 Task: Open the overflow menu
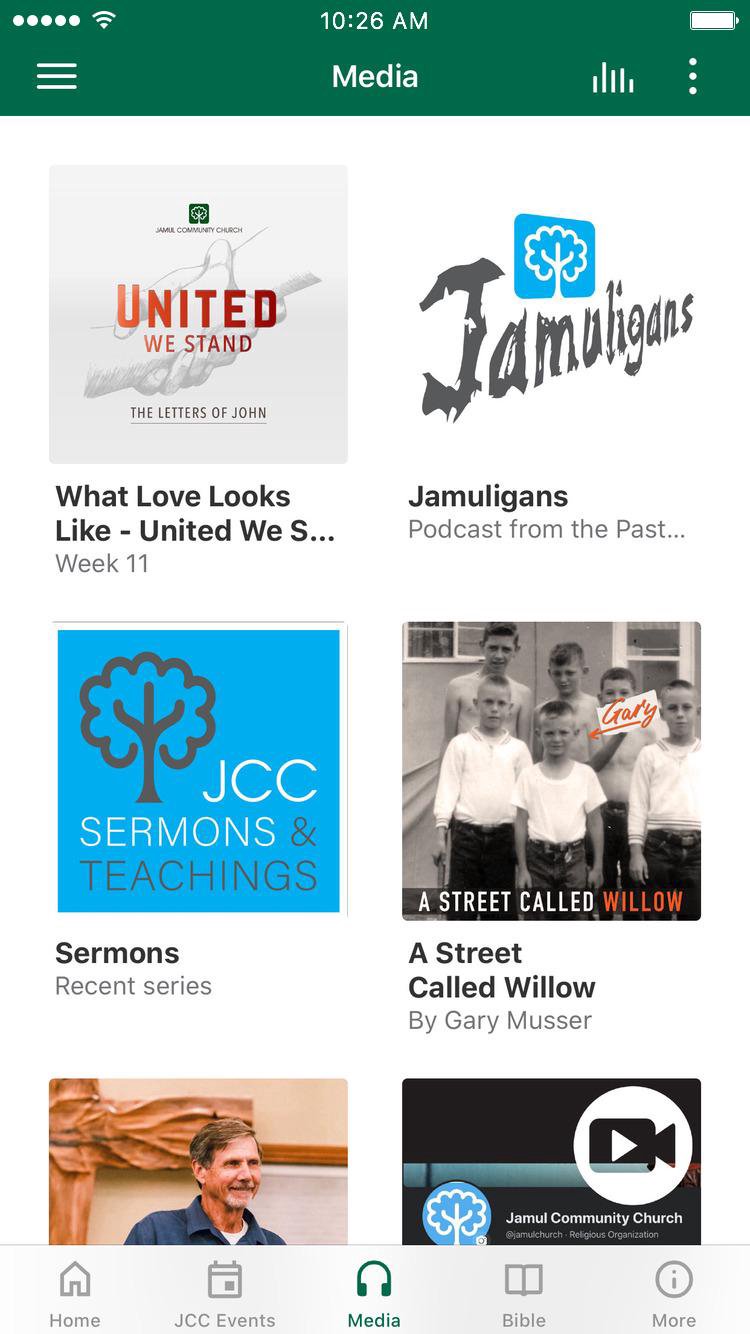(x=692, y=77)
